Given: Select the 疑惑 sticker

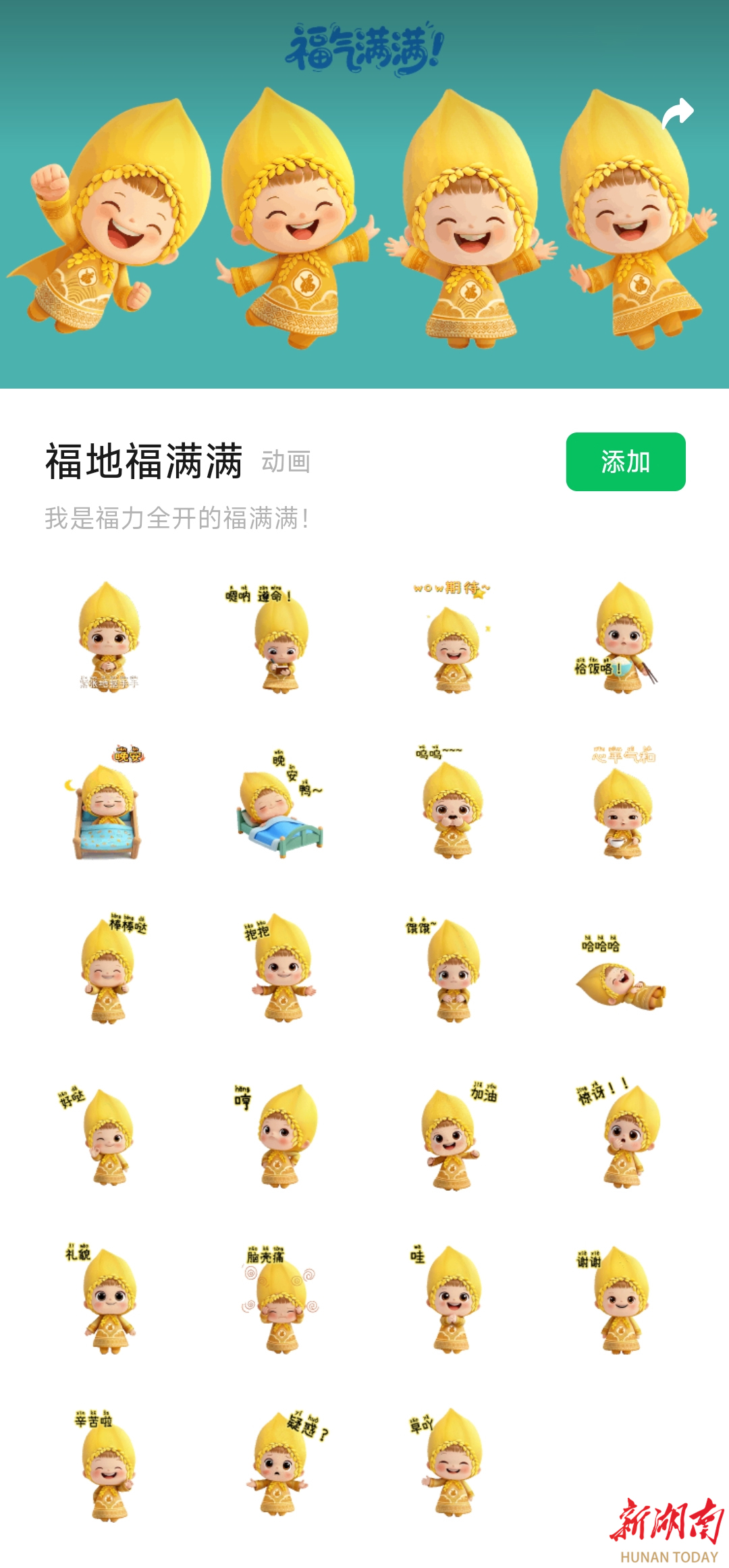Looking at the screenshot, I should tap(280, 1465).
